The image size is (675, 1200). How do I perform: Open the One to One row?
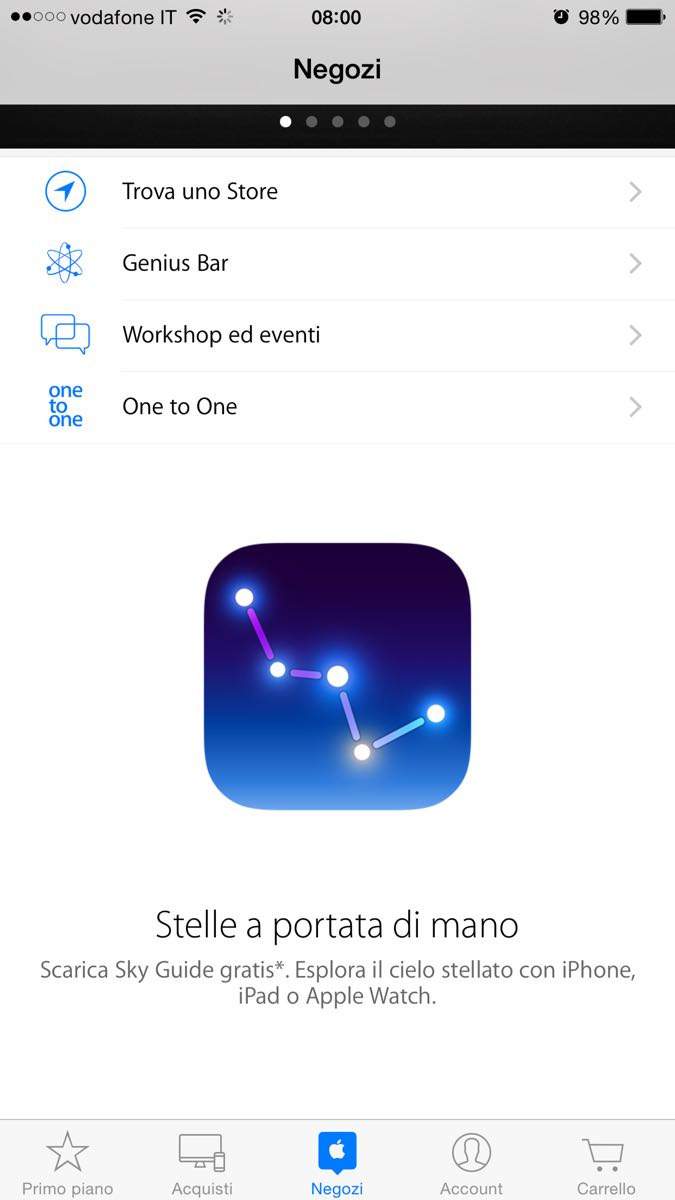(337, 407)
